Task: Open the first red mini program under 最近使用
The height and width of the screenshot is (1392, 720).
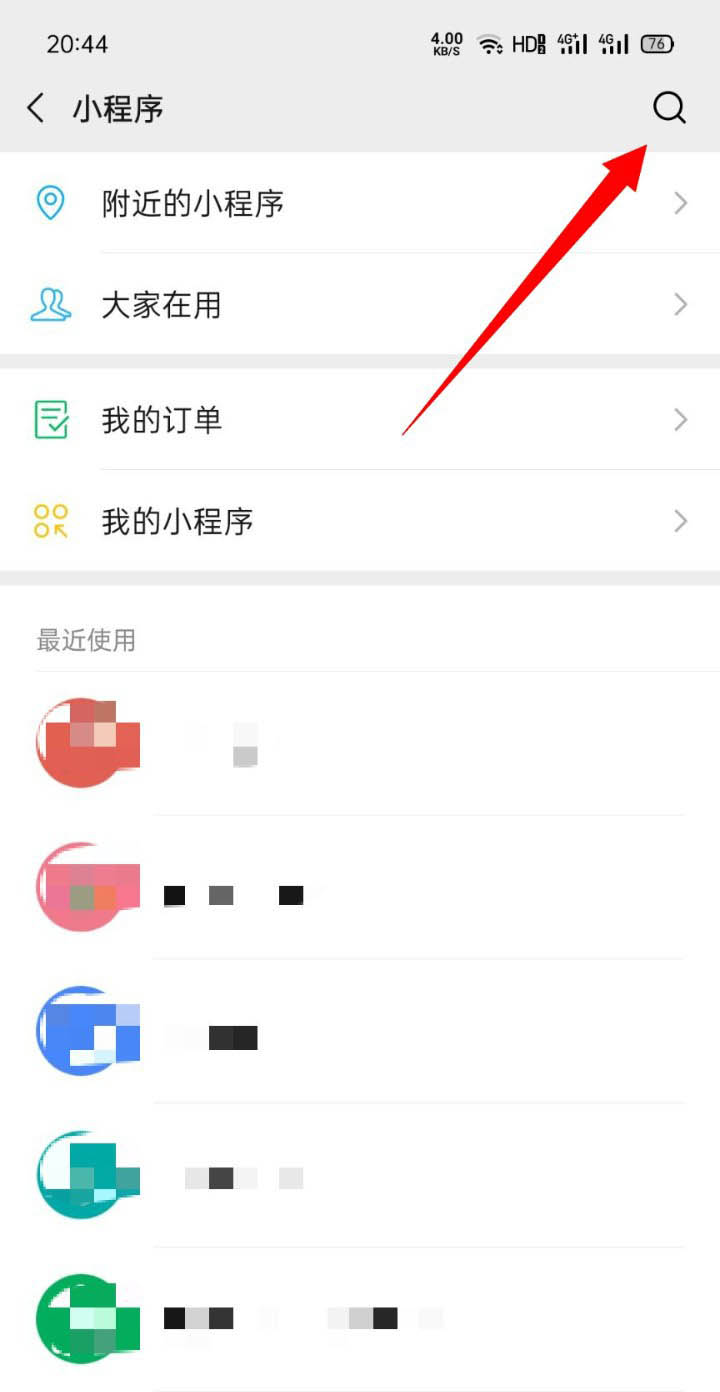Action: [x=87, y=742]
